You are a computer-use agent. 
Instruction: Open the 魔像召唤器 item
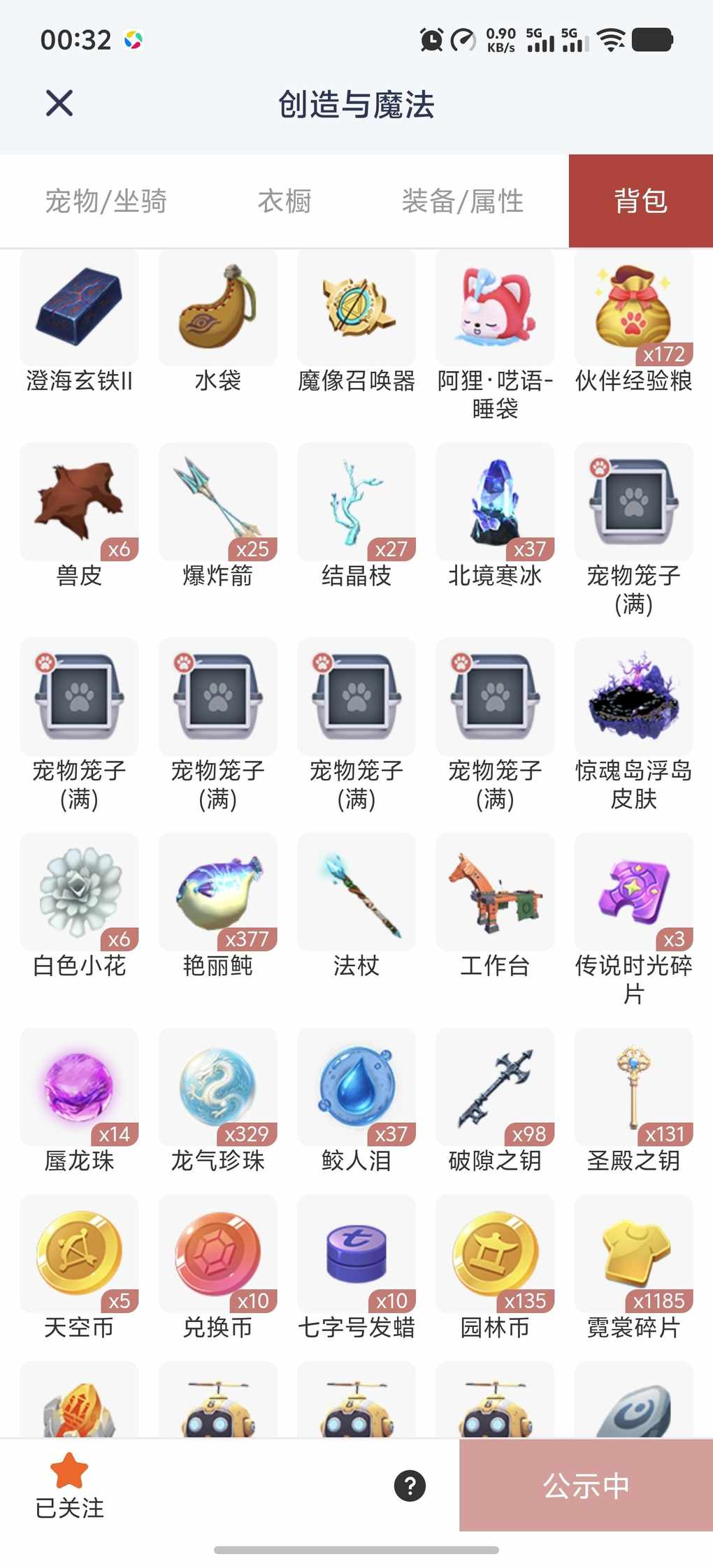pos(356,308)
